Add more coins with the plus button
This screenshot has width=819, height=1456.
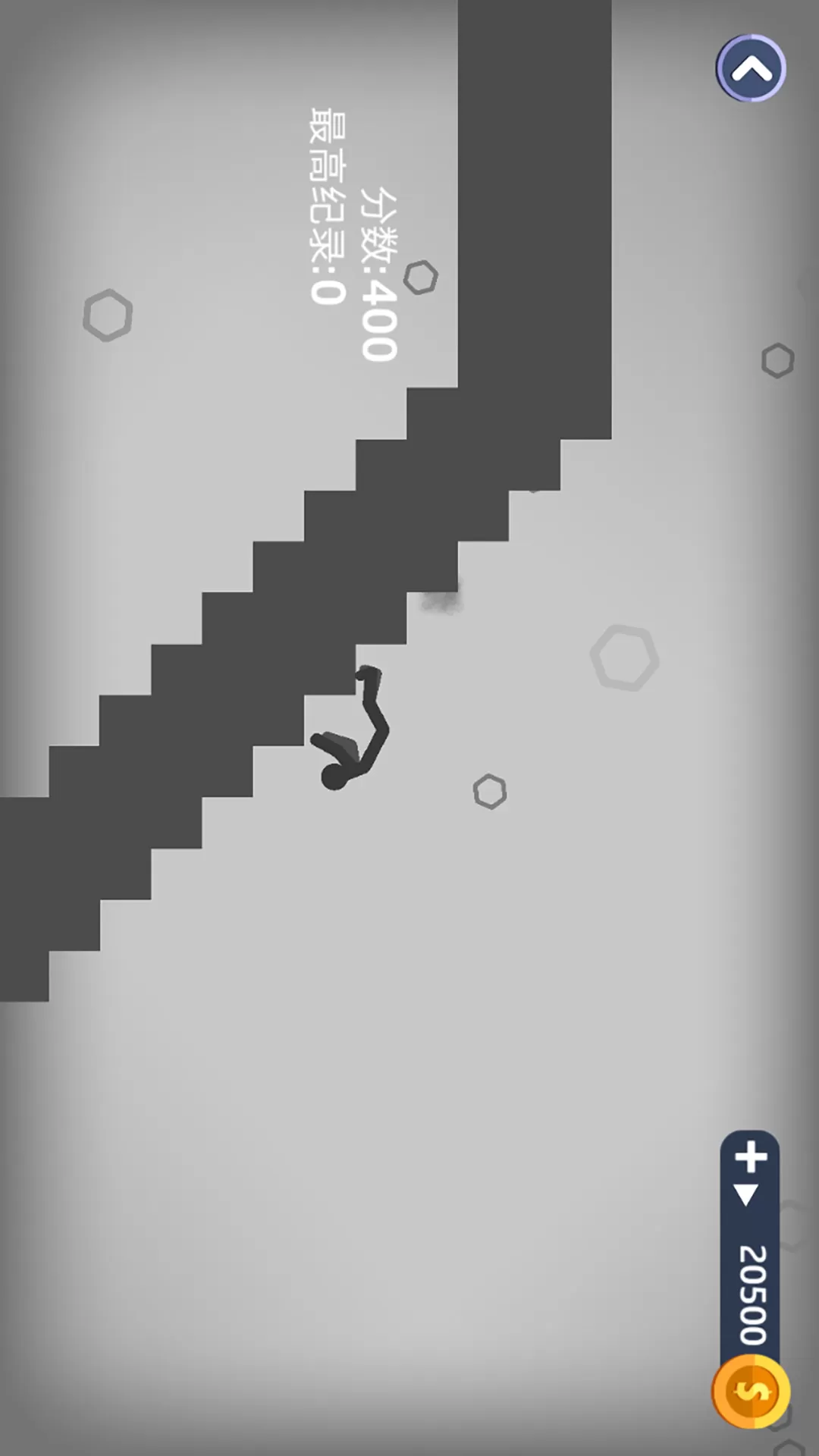click(751, 1157)
